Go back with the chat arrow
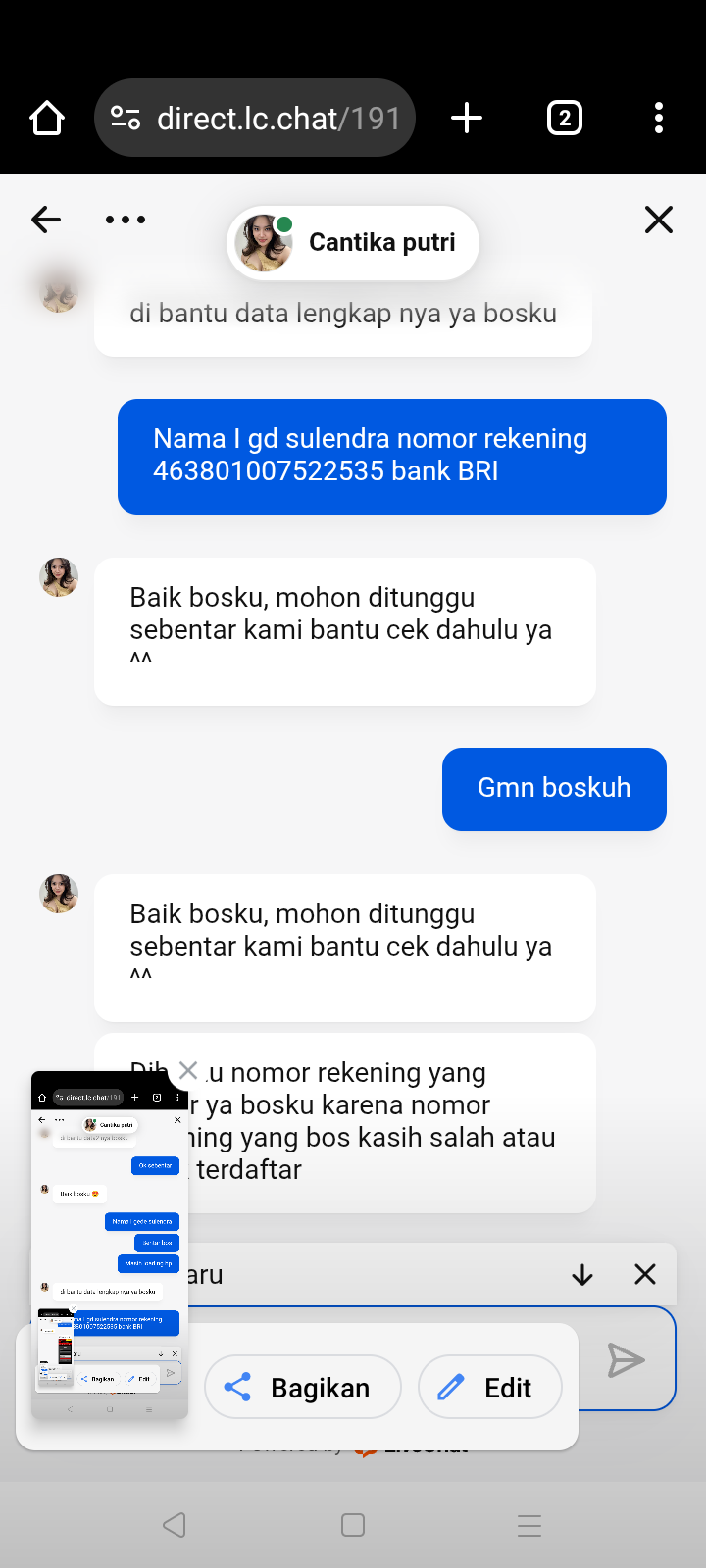 46,220
